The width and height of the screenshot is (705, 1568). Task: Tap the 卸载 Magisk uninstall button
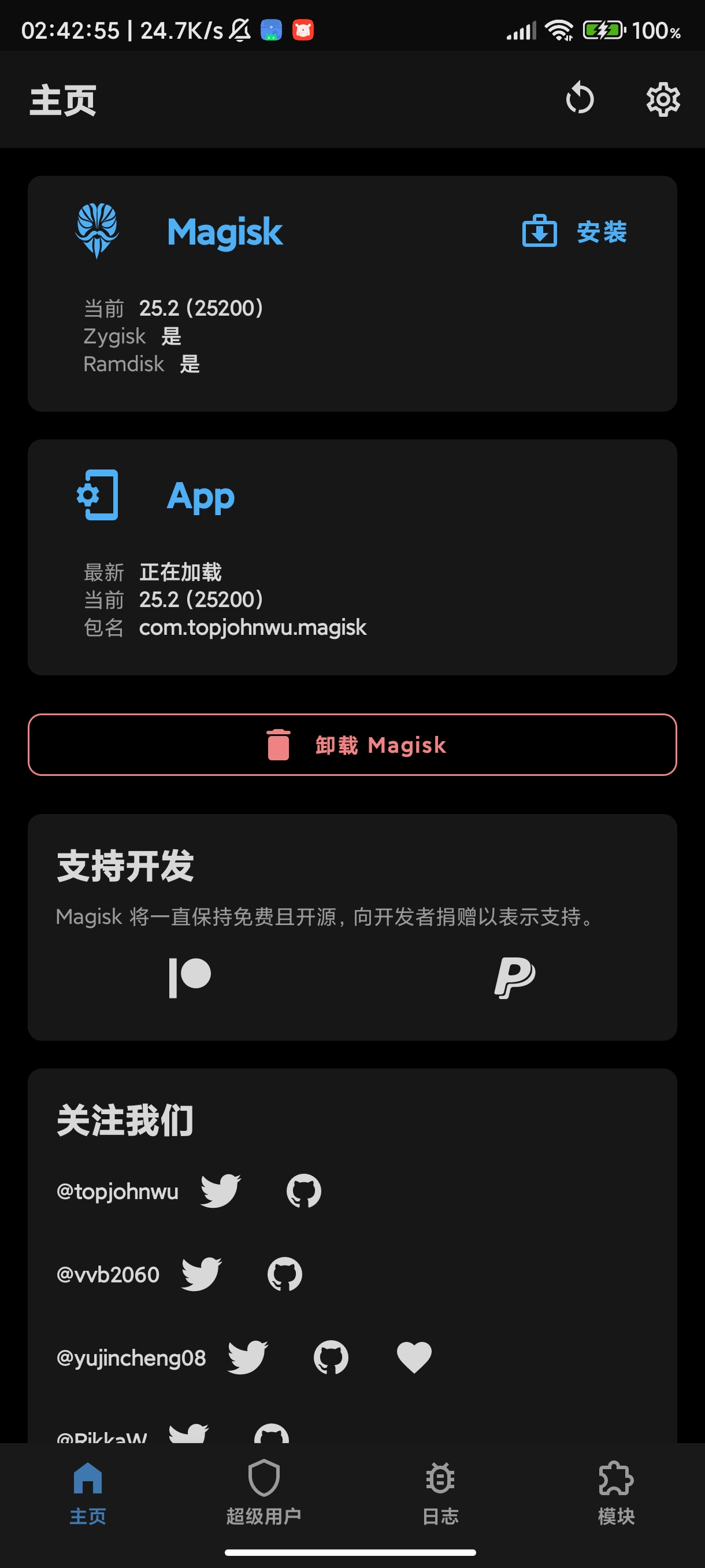(352, 745)
